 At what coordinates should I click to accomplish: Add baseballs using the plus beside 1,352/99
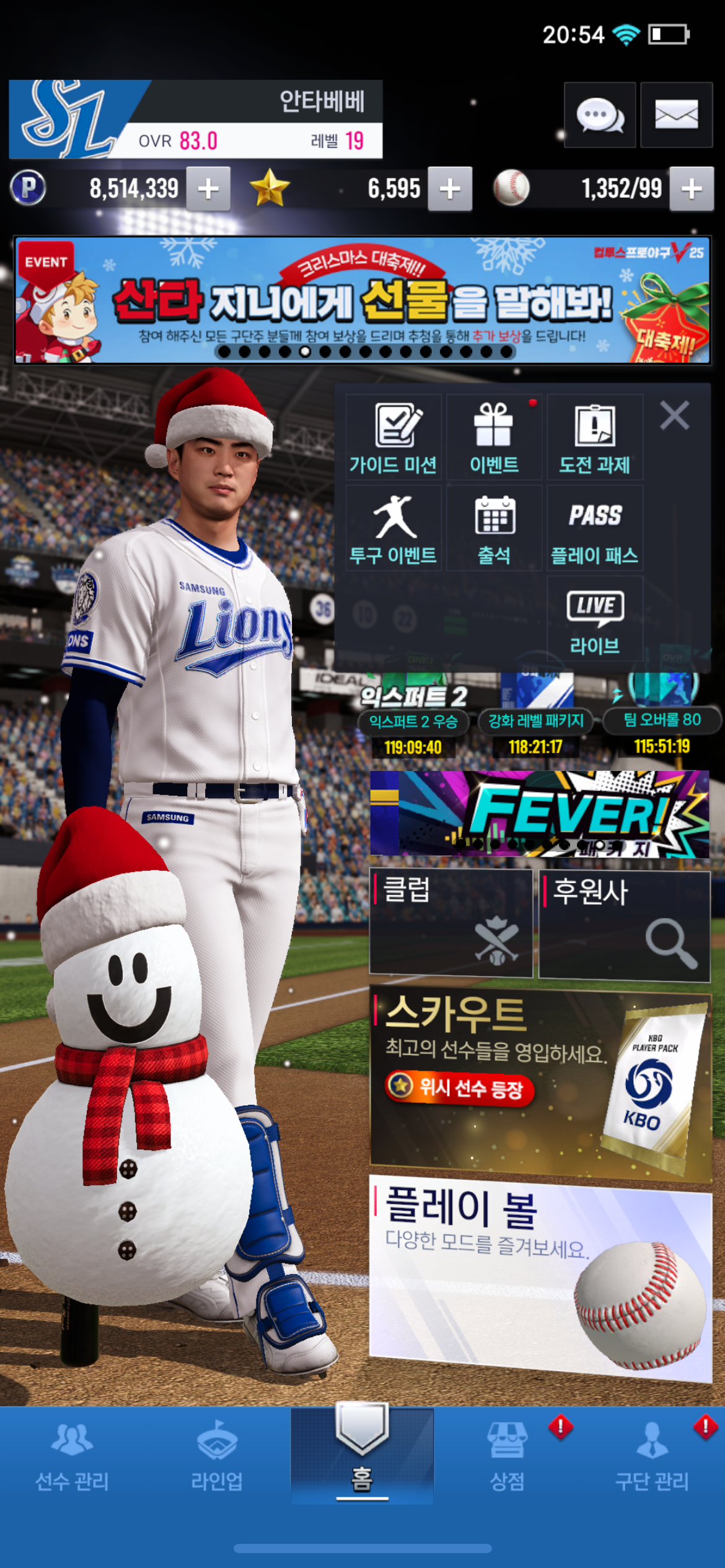pos(692,189)
